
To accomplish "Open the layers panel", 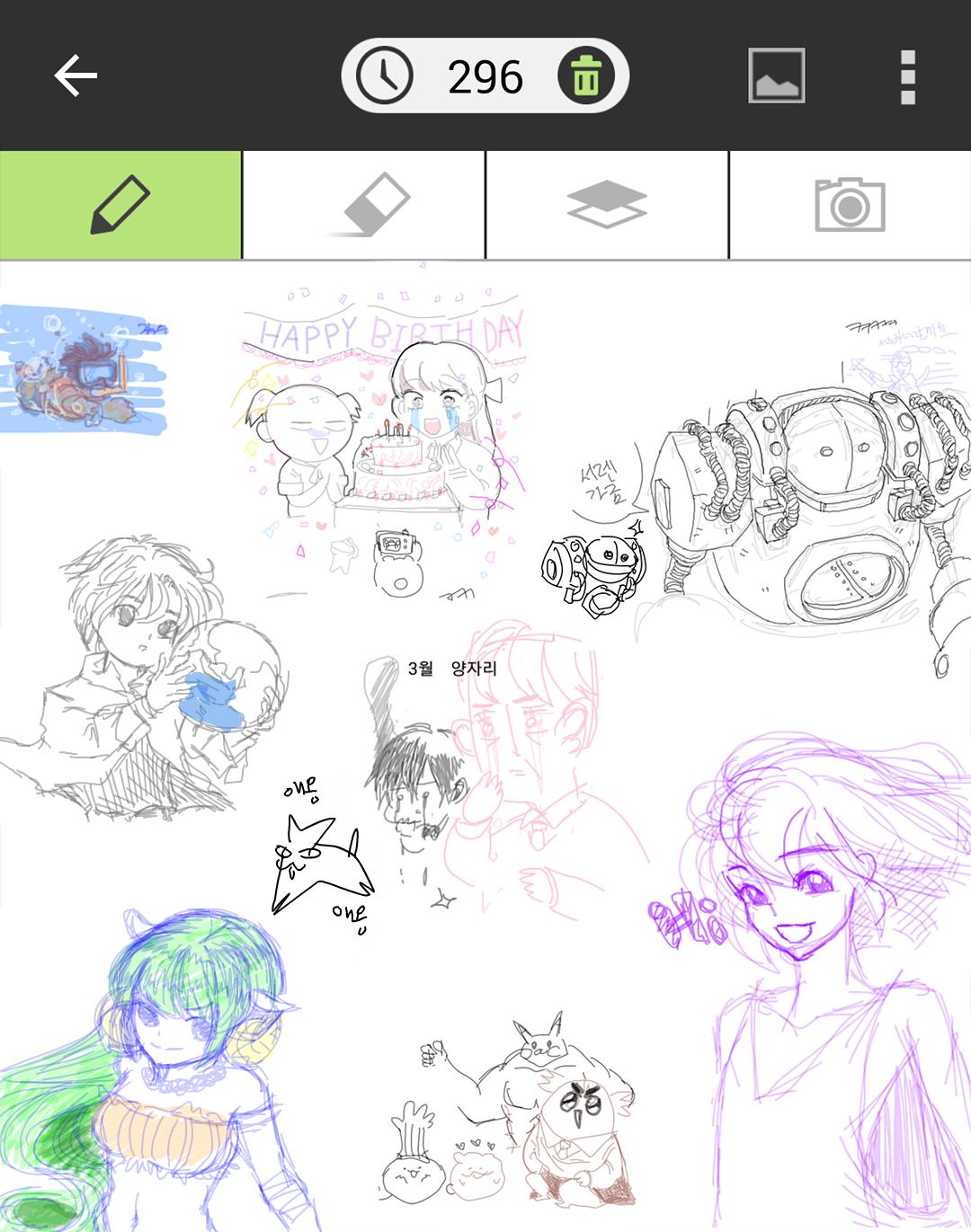I will [607, 205].
